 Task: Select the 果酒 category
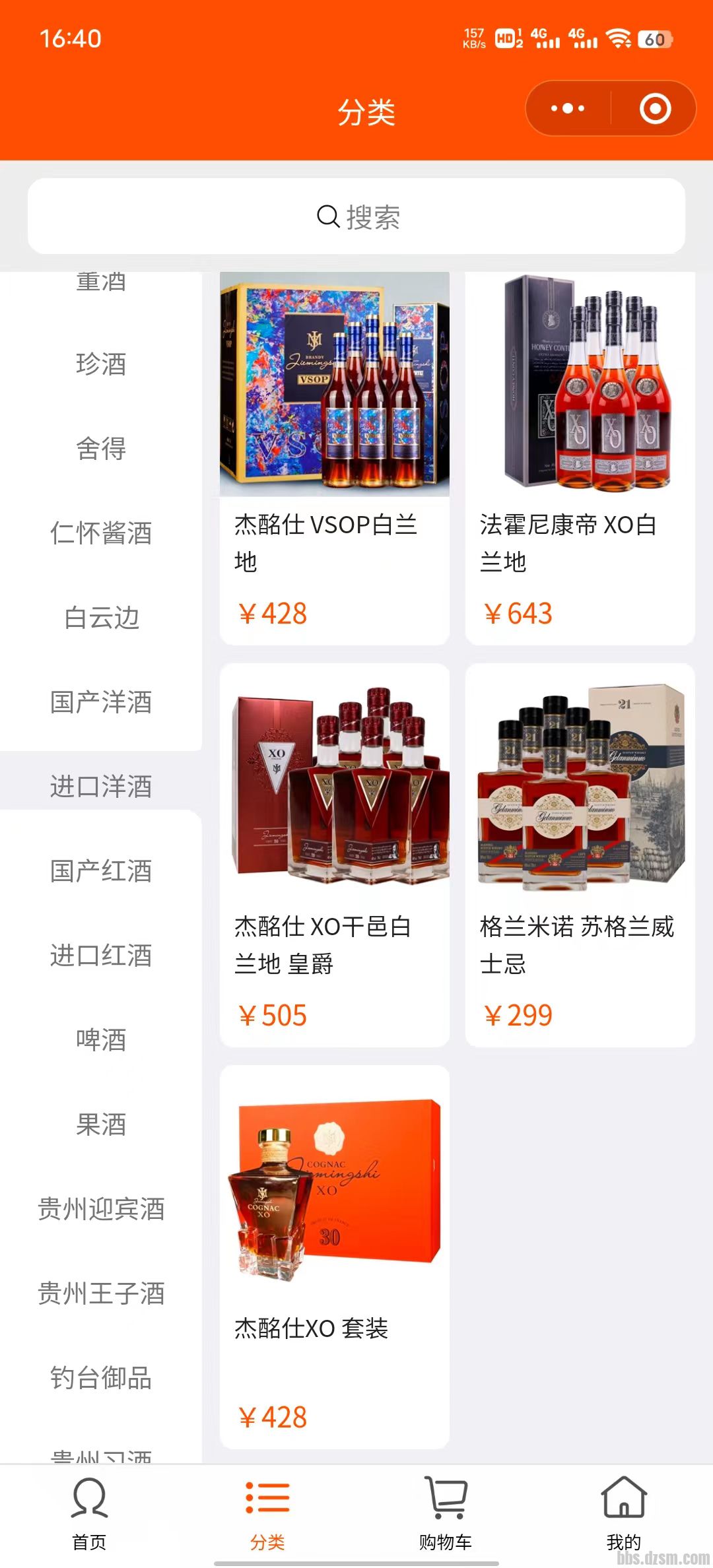[x=101, y=1125]
